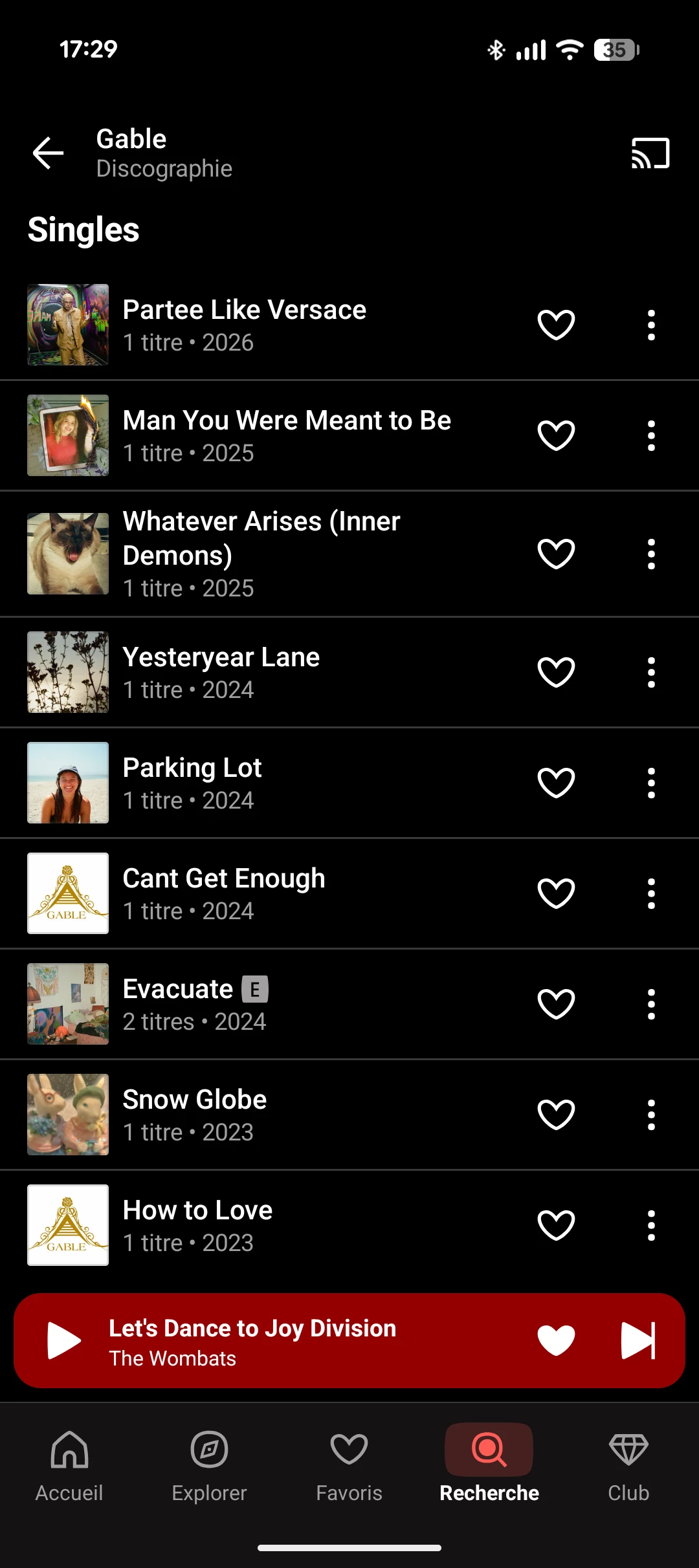The height and width of the screenshot is (1568, 699).
Task: Switch to the Explorer tab
Action: (x=209, y=1465)
